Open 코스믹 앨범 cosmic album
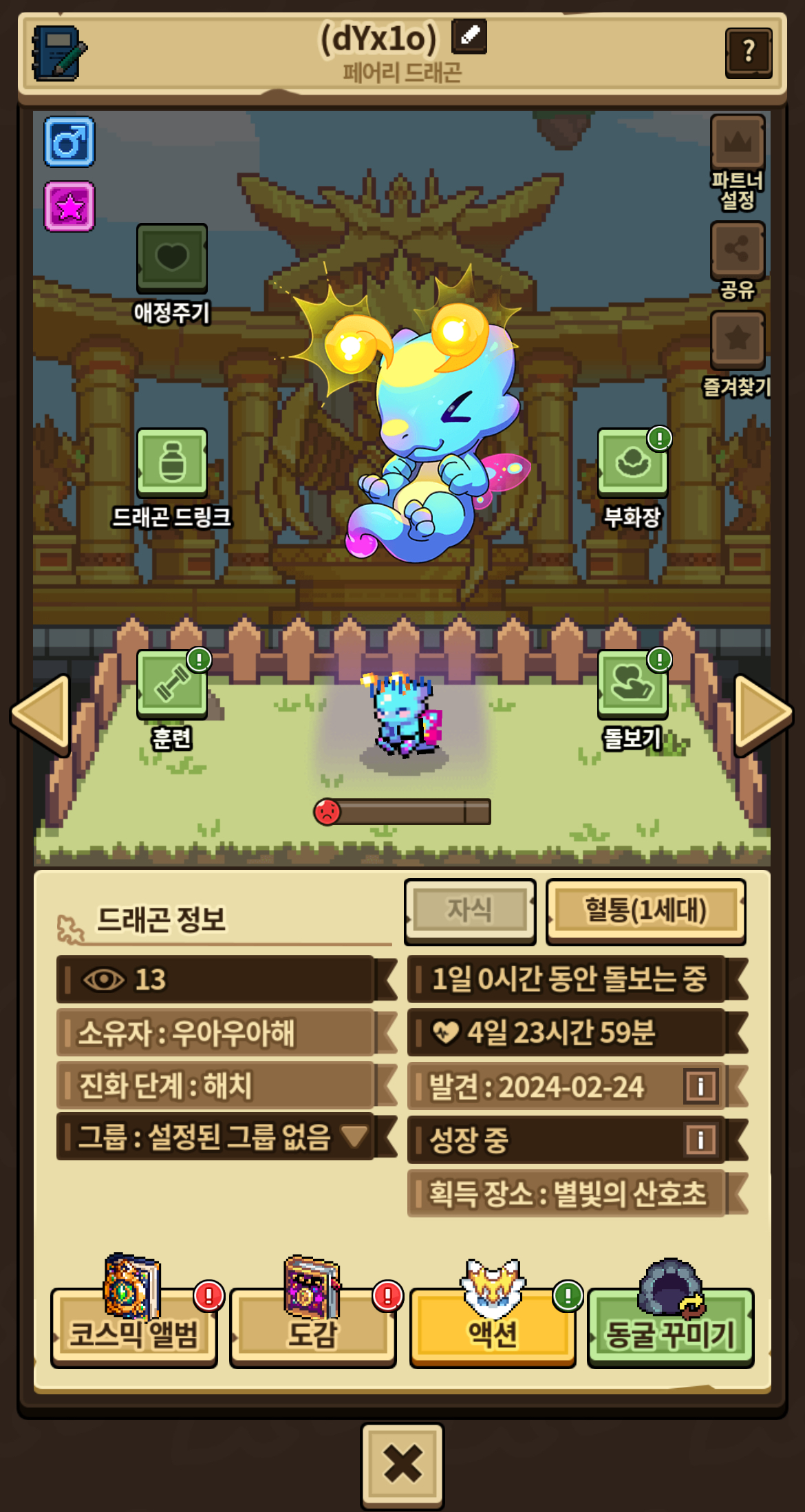The height and width of the screenshot is (1512, 805). click(134, 1330)
